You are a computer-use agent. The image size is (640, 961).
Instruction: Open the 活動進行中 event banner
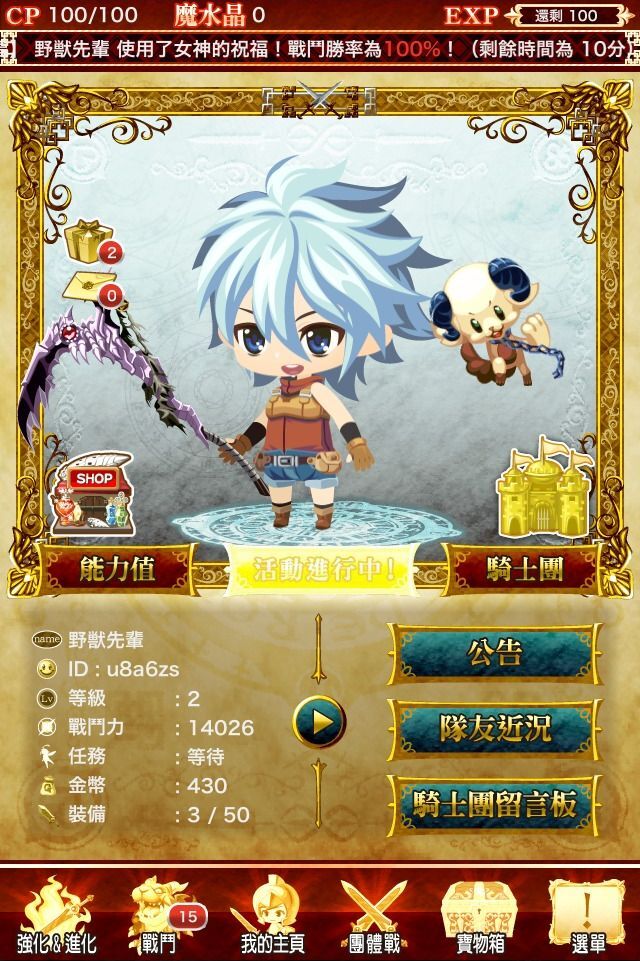(x=318, y=570)
